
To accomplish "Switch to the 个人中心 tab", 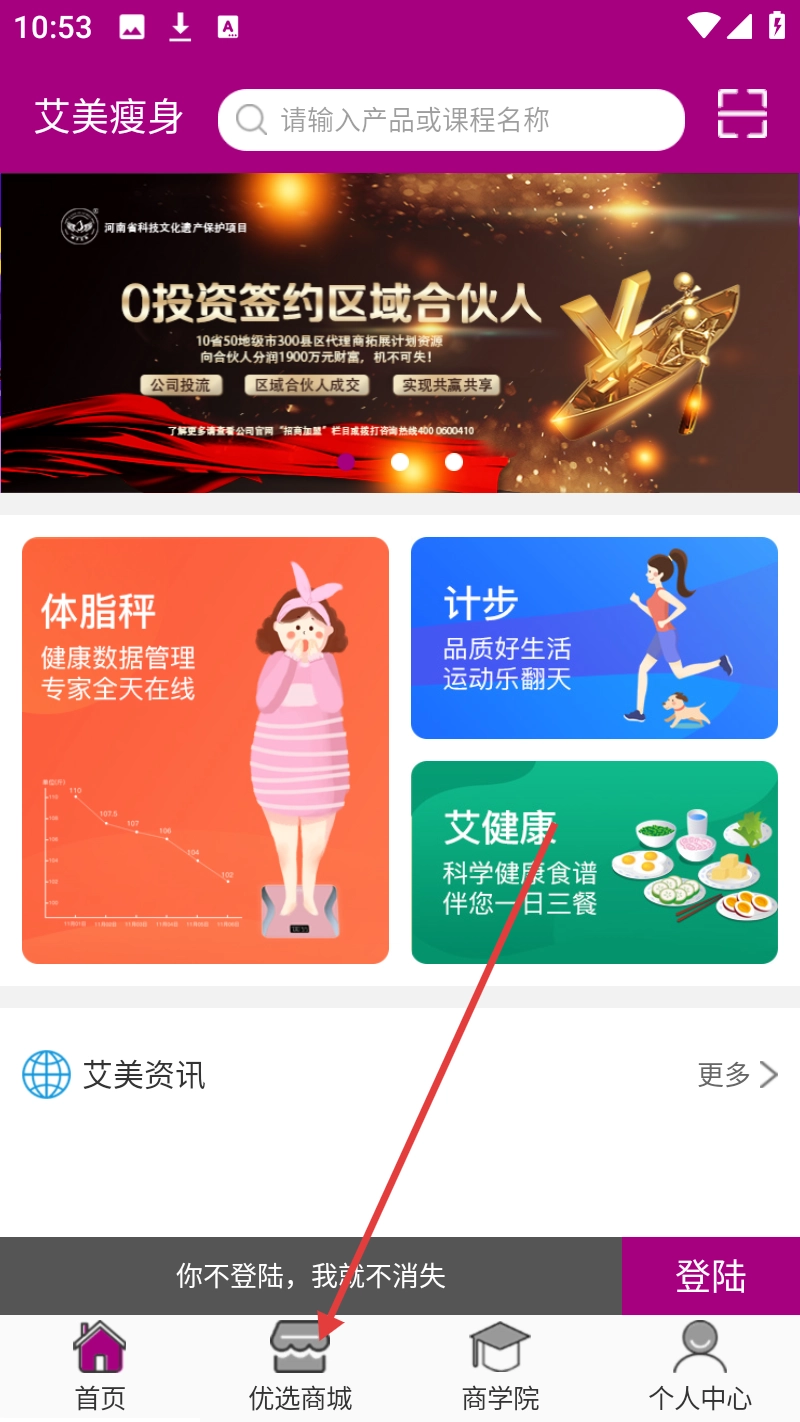I will [x=700, y=1368].
